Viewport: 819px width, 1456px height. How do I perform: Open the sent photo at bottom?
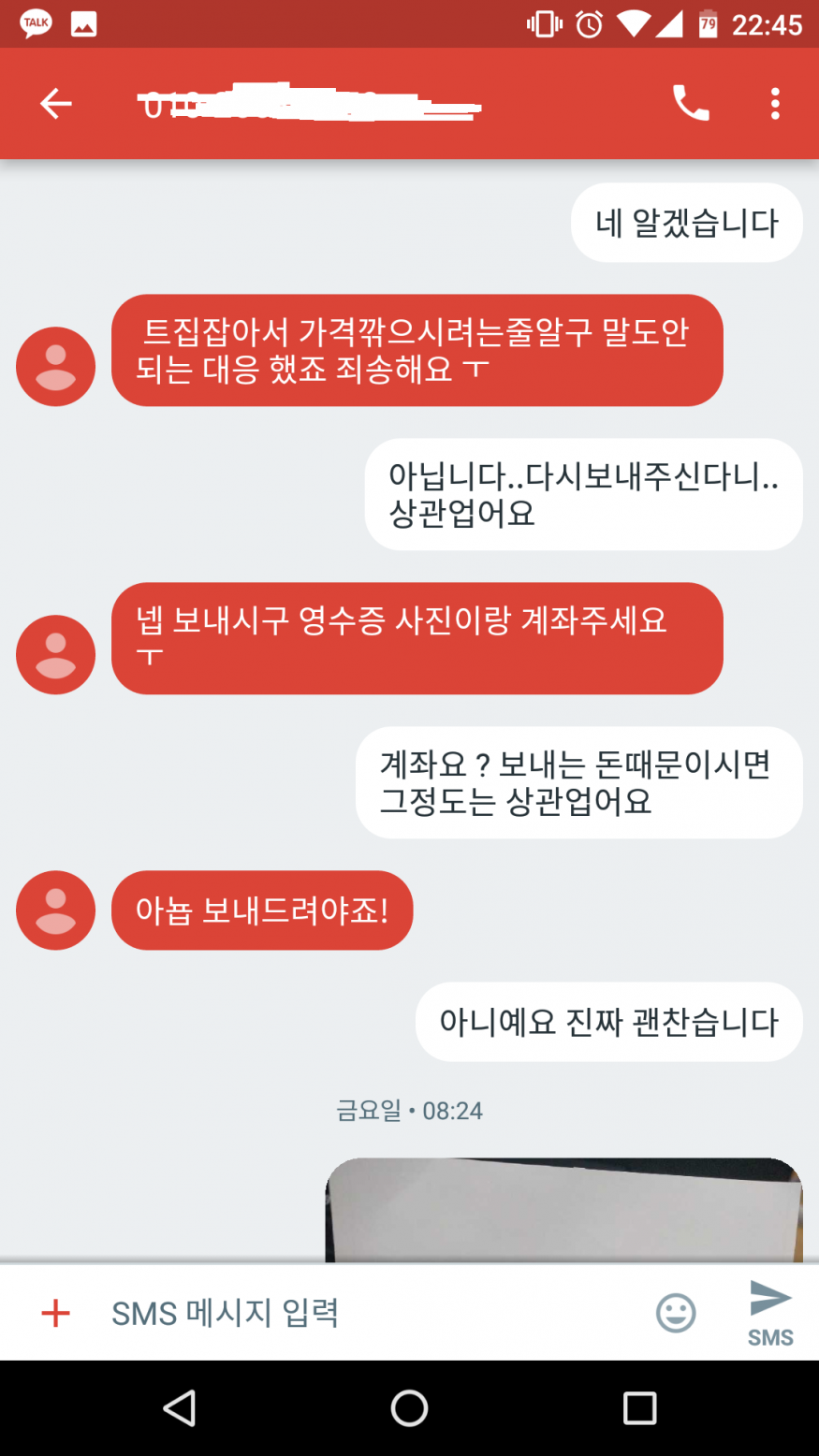click(x=563, y=1211)
